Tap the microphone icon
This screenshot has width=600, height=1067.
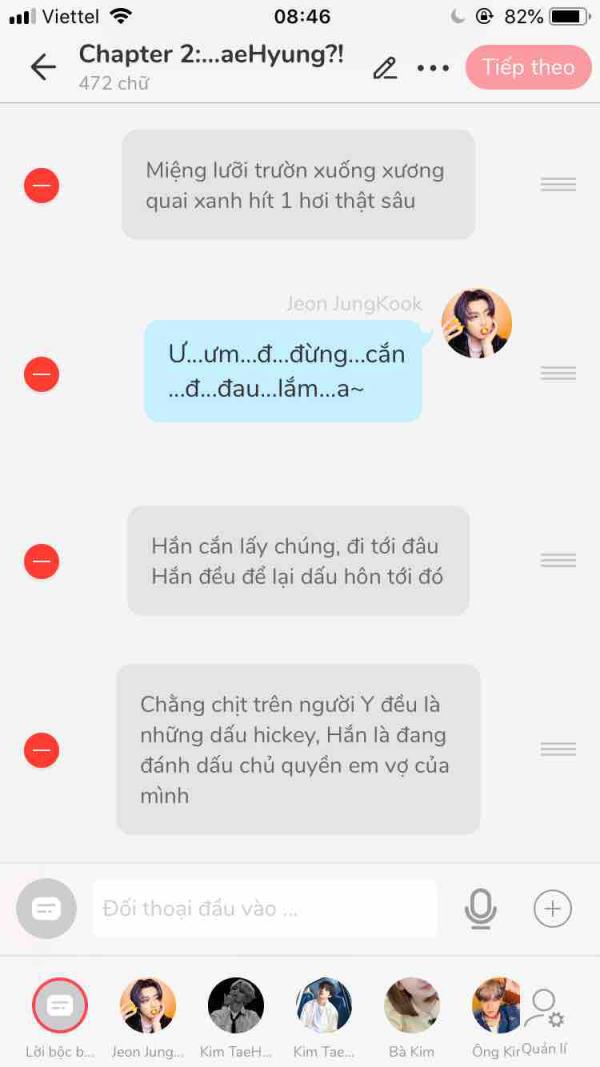click(x=481, y=909)
